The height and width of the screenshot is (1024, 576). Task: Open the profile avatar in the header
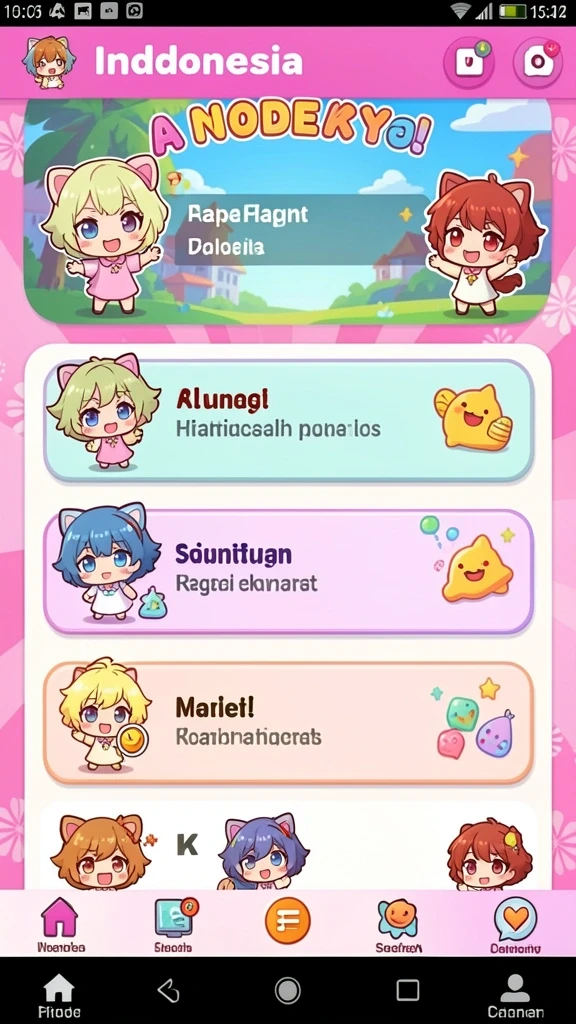(x=48, y=61)
